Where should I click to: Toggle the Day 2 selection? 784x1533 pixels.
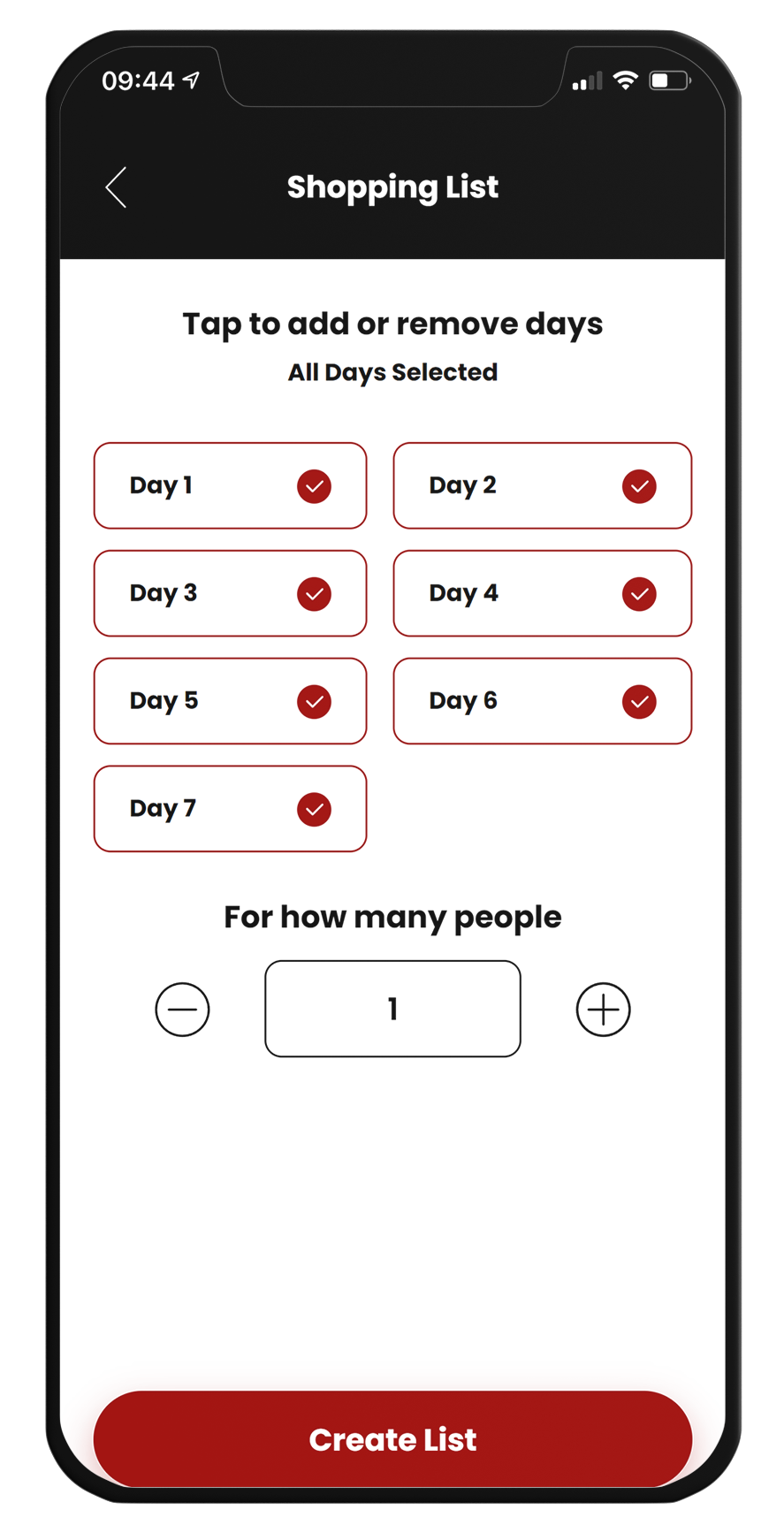(x=542, y=485)
